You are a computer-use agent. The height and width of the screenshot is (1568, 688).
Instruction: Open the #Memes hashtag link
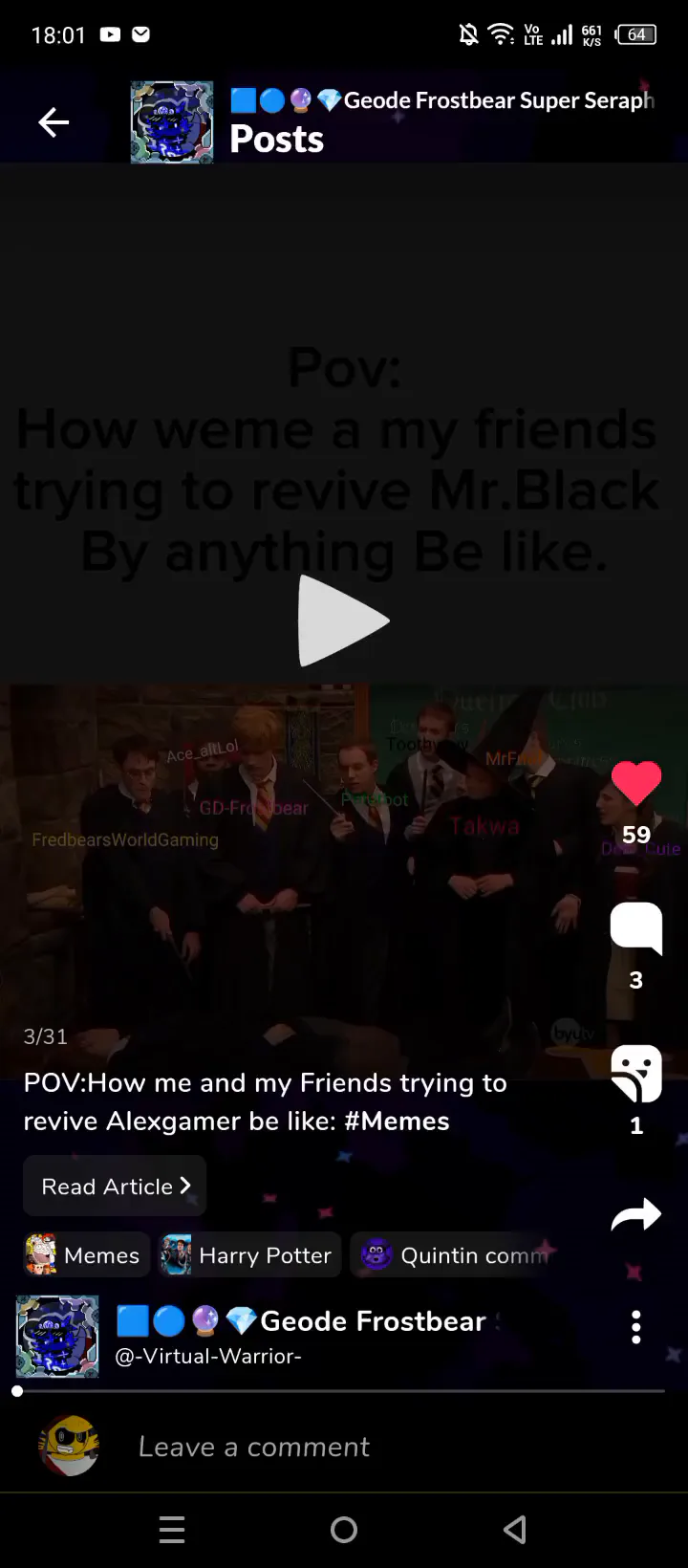[397, 1121]
